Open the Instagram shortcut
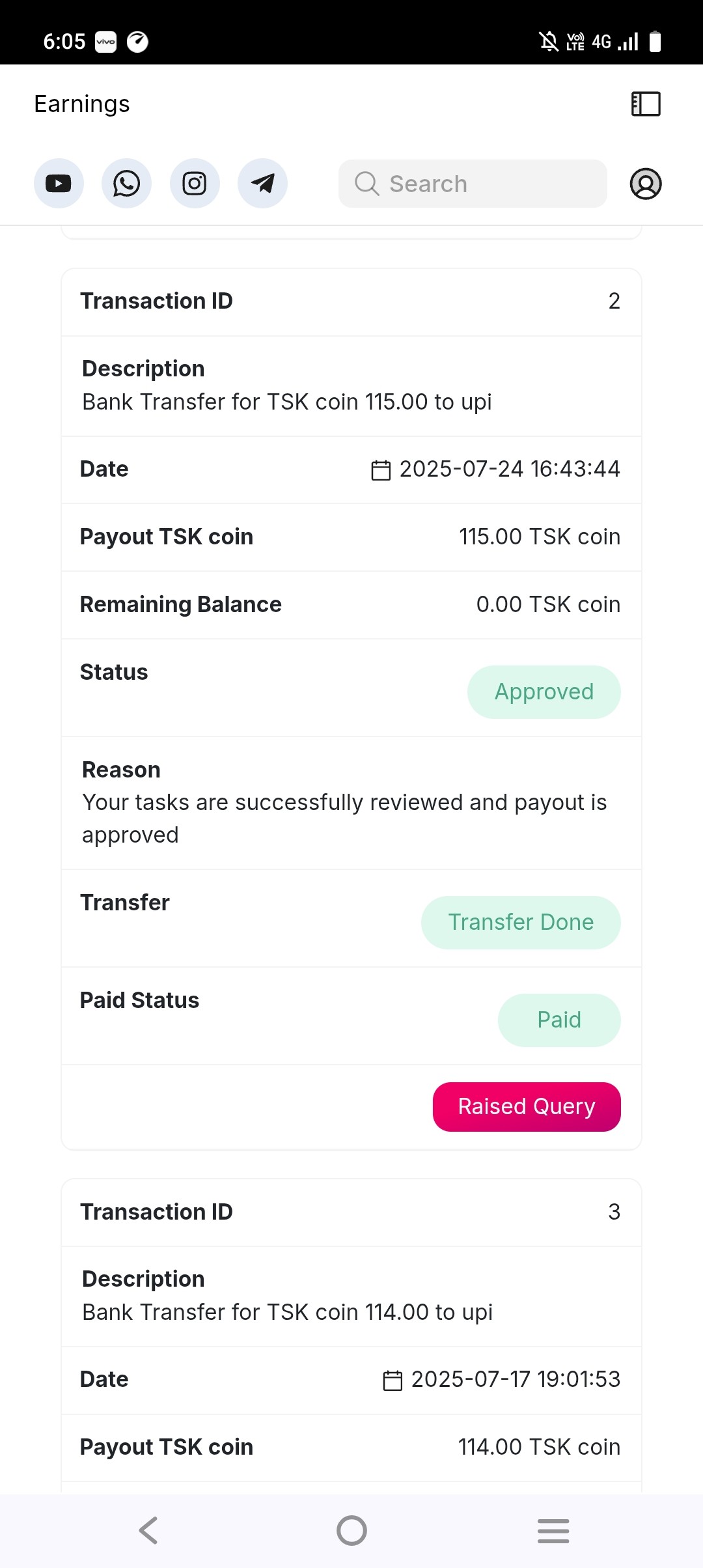The image size is (703, 1568). click(x=195, y=184)
